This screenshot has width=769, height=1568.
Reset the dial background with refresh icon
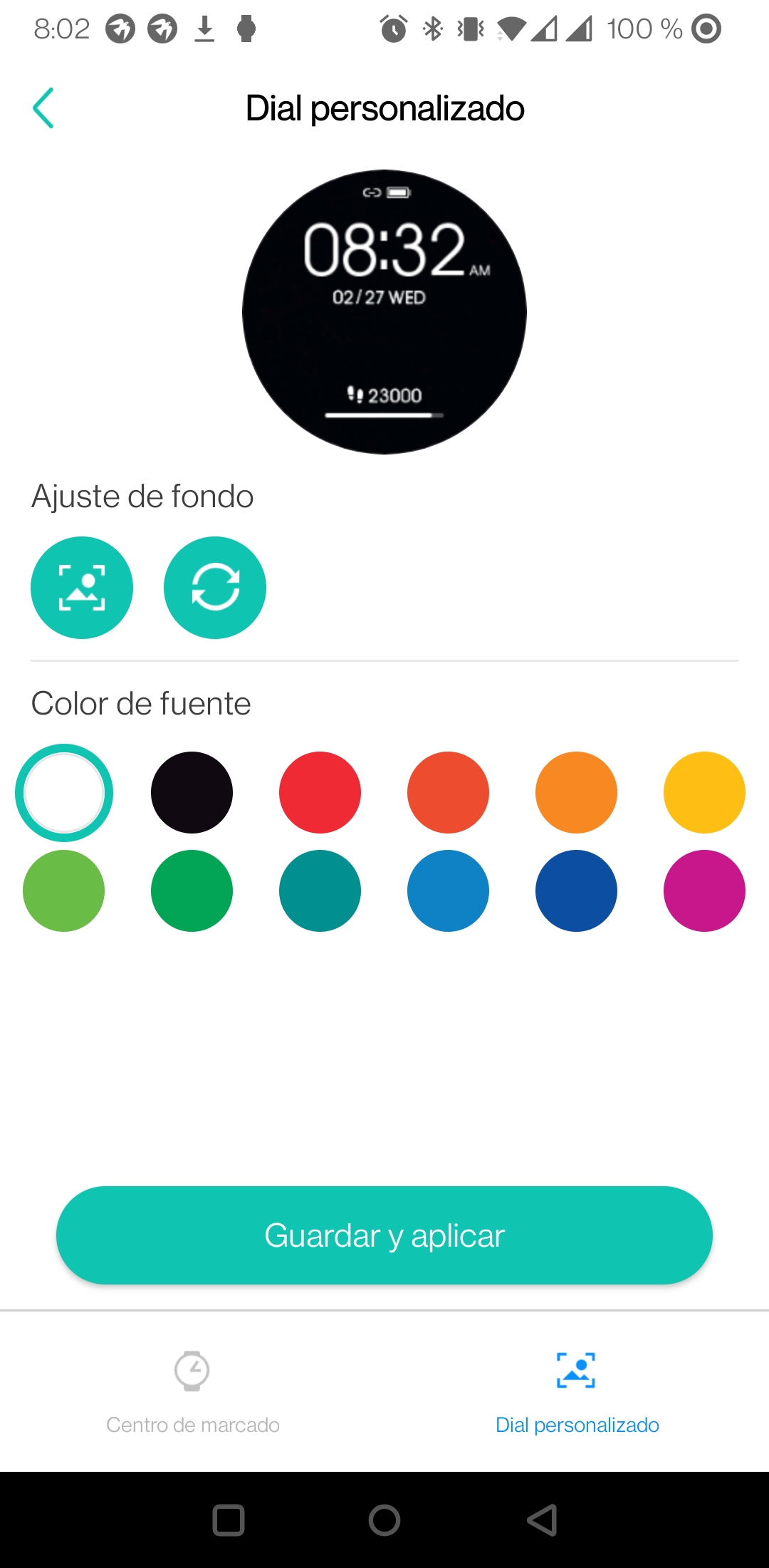point(215,588)
